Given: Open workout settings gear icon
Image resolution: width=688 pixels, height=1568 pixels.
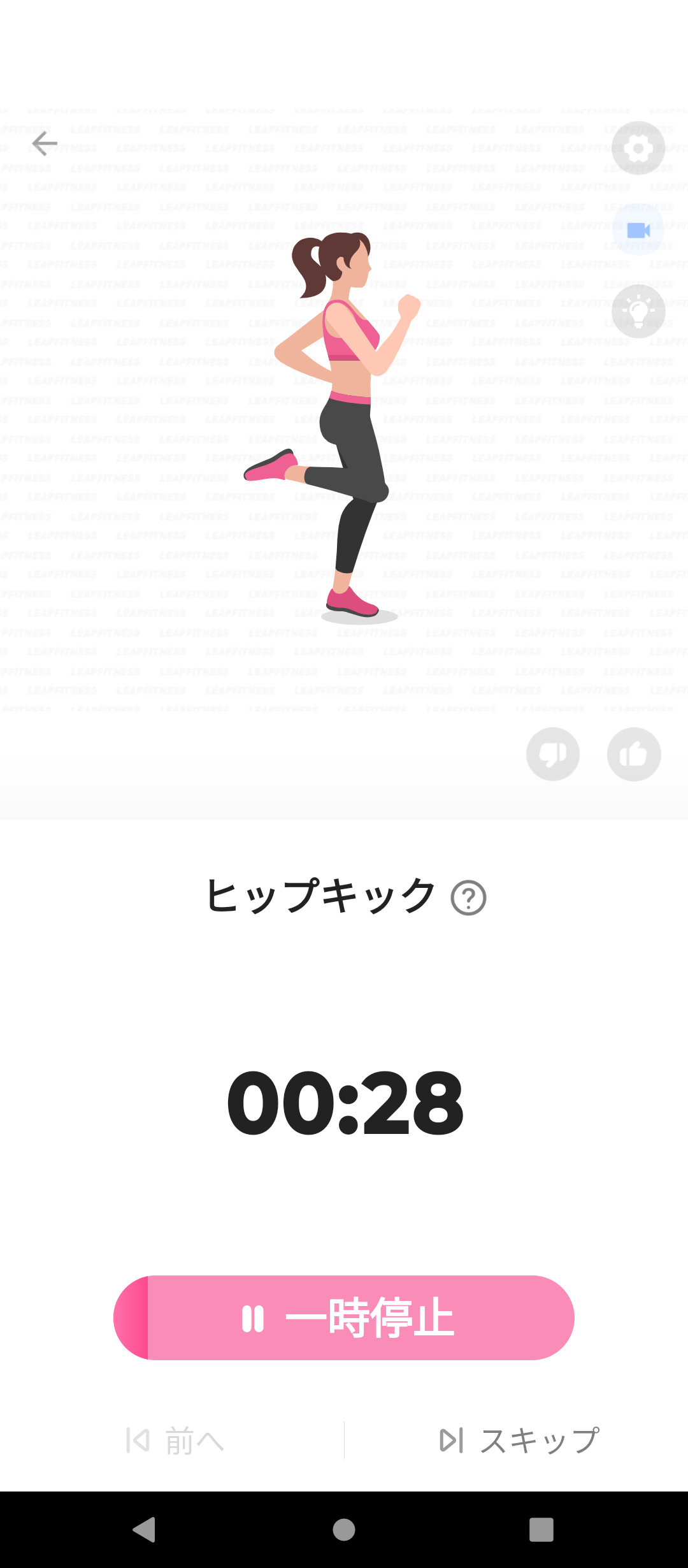Looking at the screenshot, I should tap(638, 149).
